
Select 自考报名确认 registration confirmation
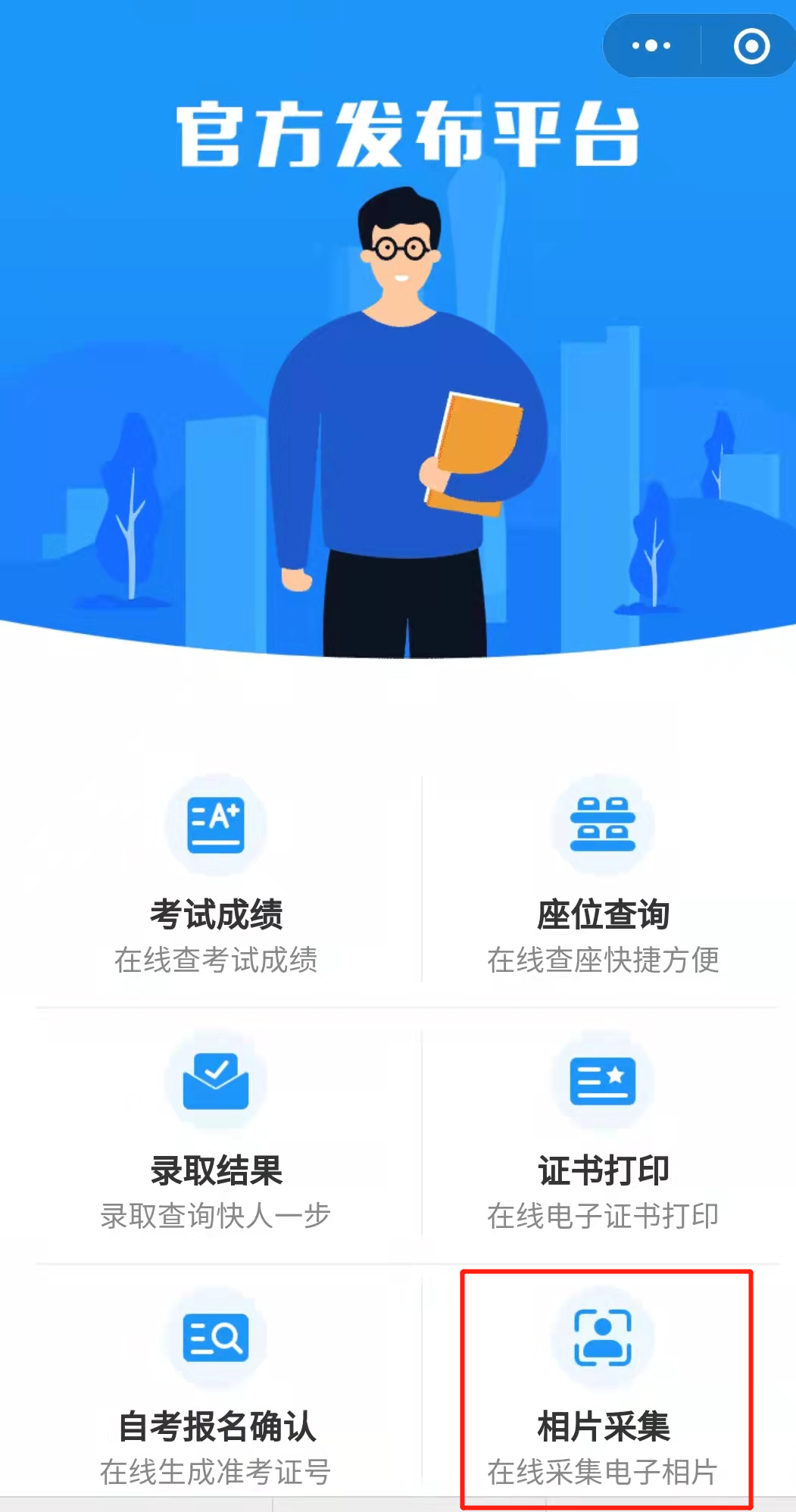pyautogui.click(x=216, y=1390)
